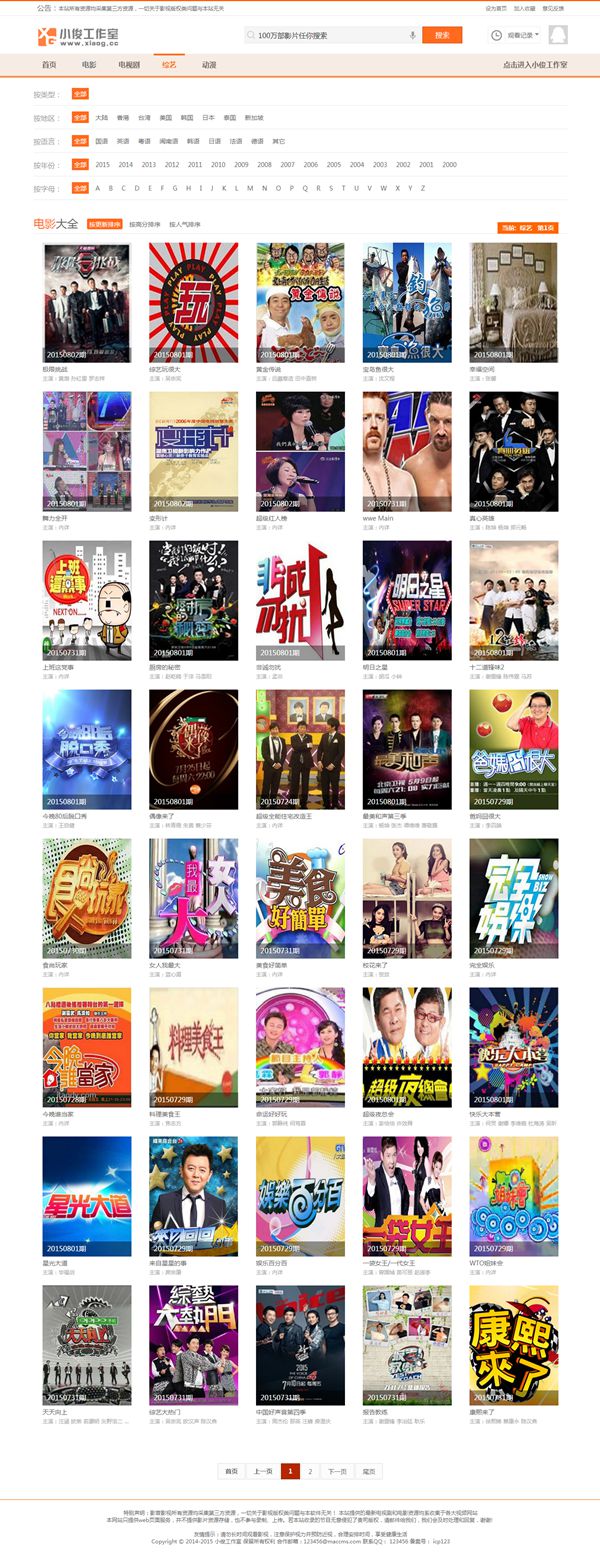This screenshot has width=600, height=1552.
Task: Go to page 2
Action: [309, 1471]
